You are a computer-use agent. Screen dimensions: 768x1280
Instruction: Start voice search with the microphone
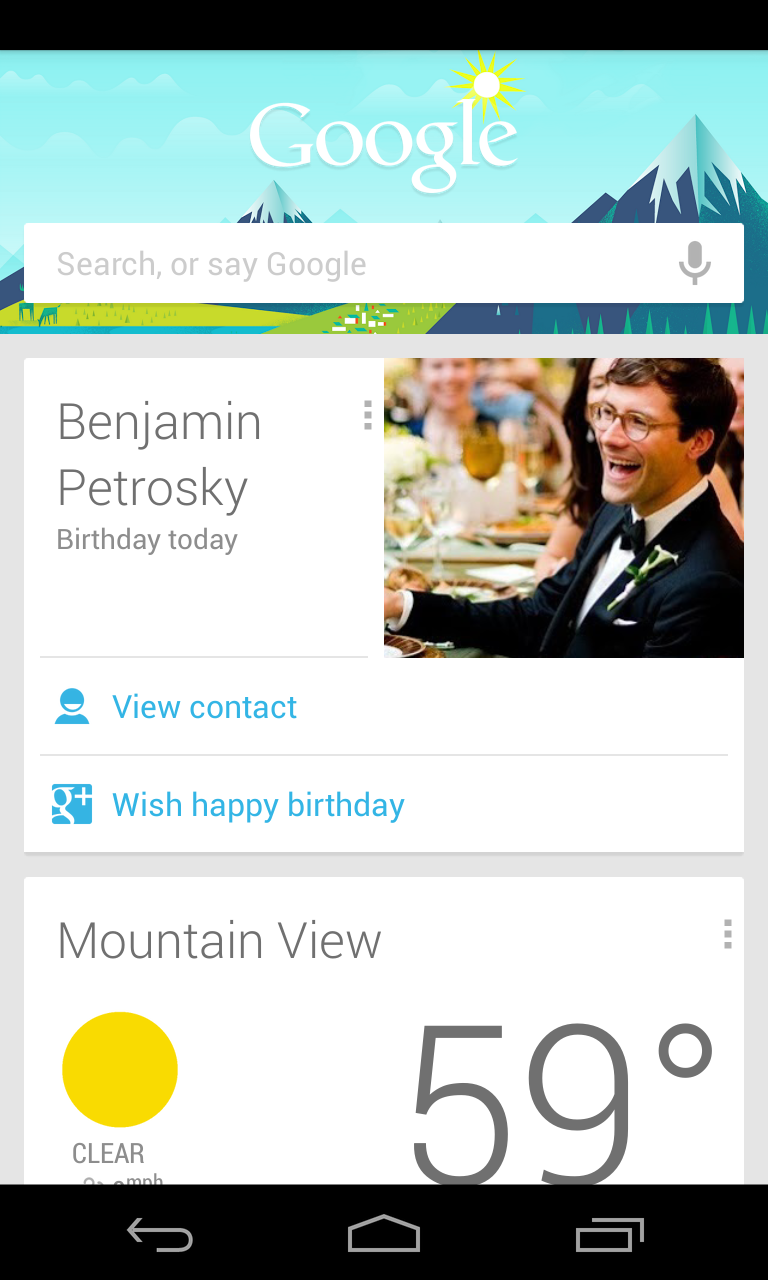pos(694,264)
